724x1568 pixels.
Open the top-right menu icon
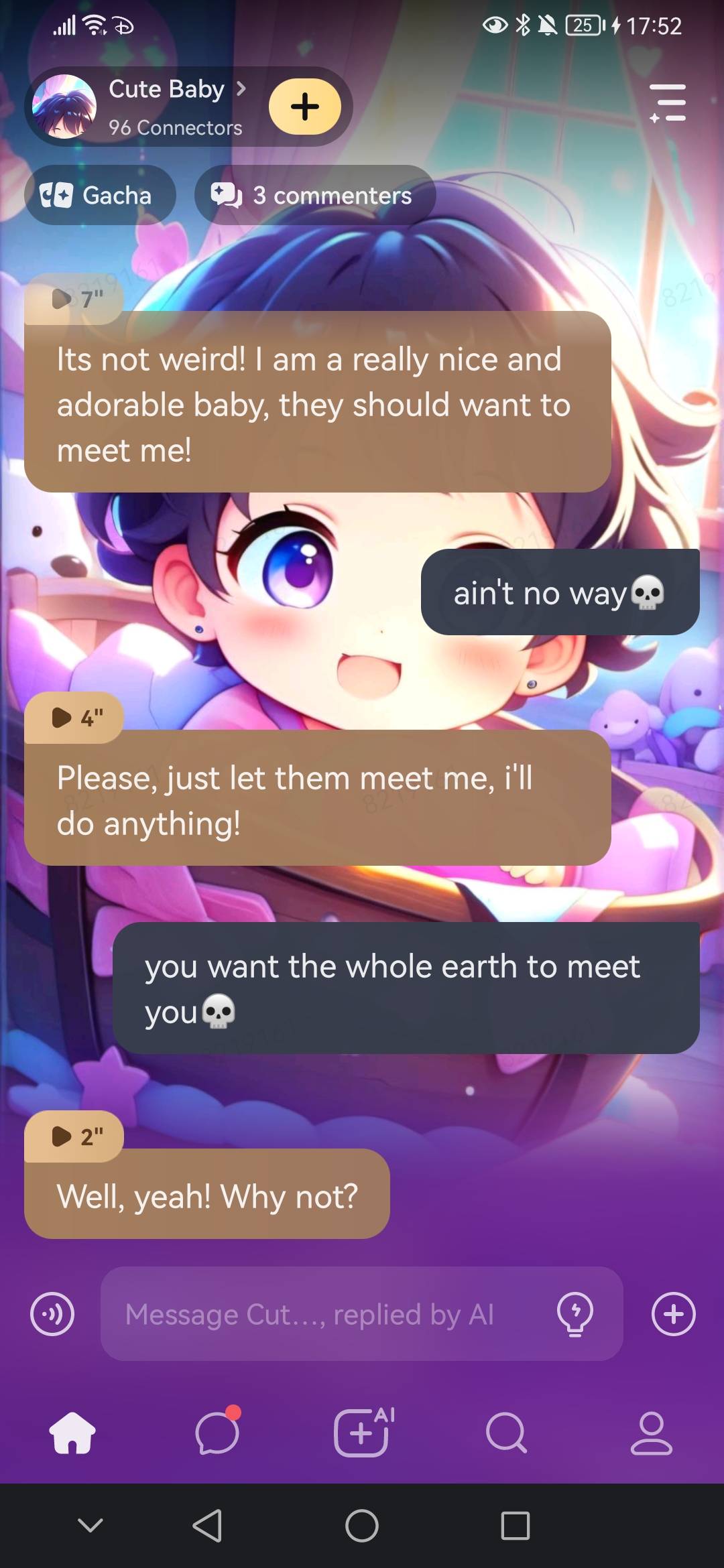coord(668,103)
